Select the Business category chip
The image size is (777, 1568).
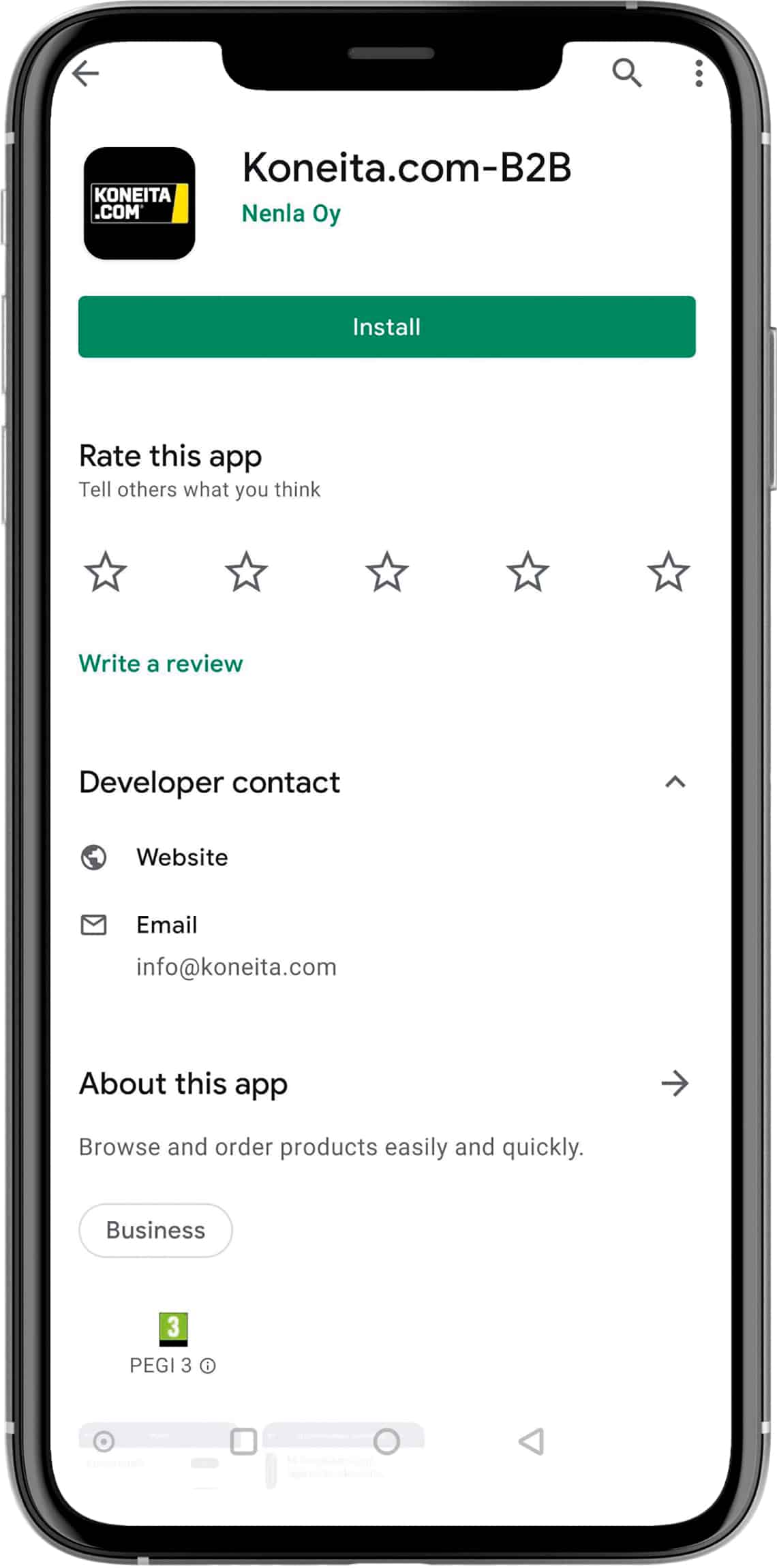click(x=155, y=1230)
